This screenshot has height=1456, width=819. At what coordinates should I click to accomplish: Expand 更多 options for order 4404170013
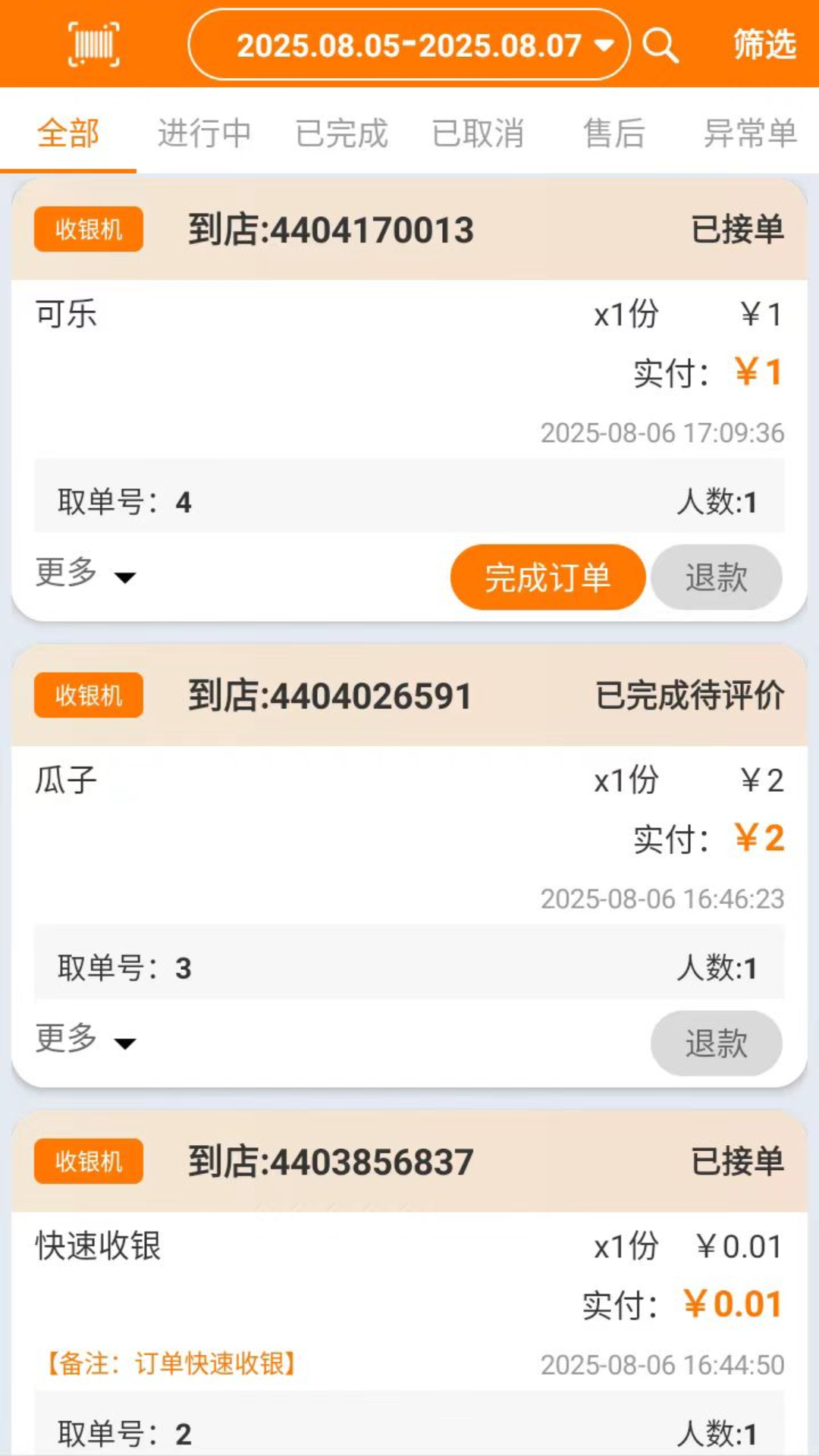83,576
